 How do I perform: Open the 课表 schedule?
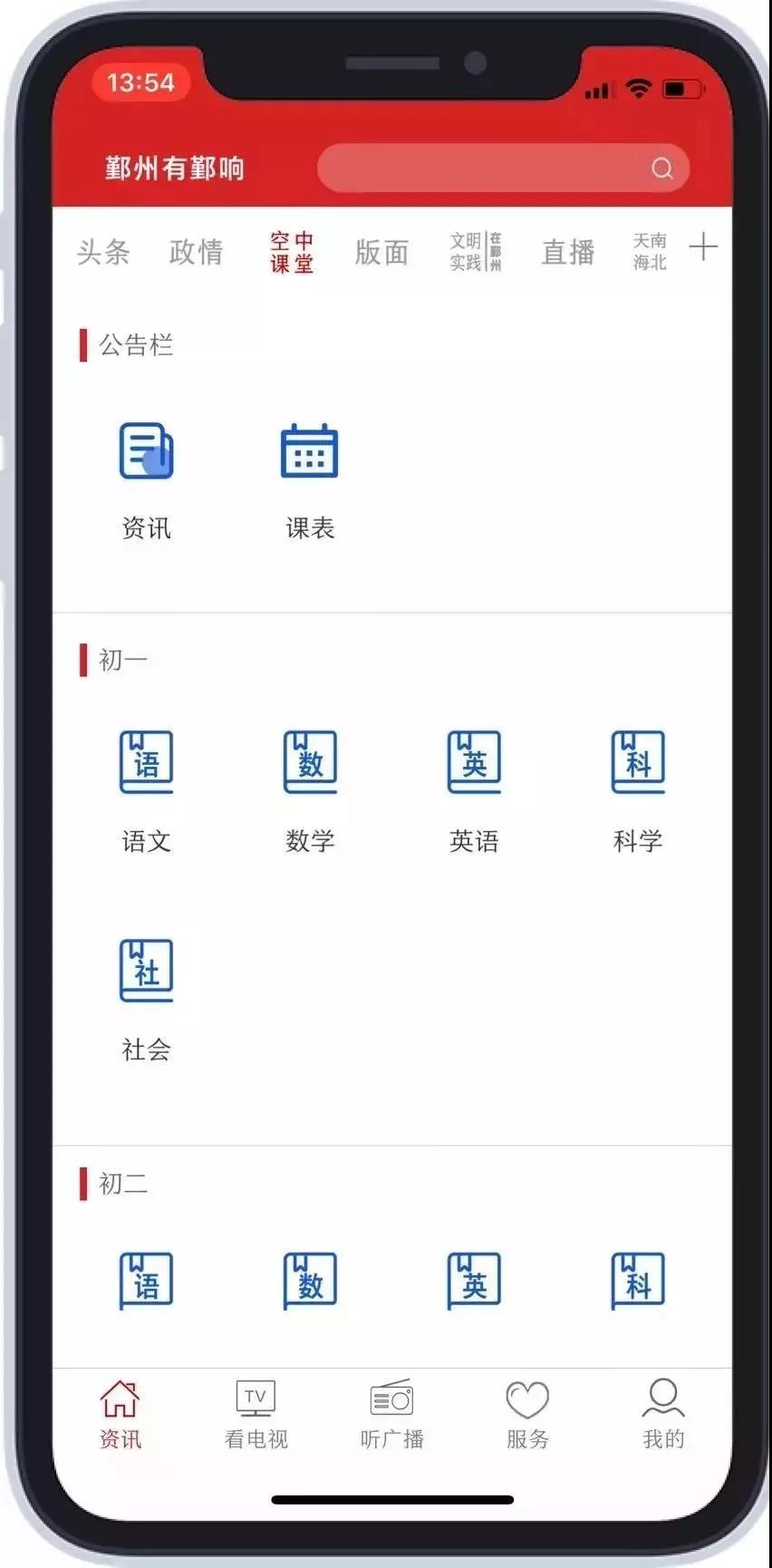point(310,480)
